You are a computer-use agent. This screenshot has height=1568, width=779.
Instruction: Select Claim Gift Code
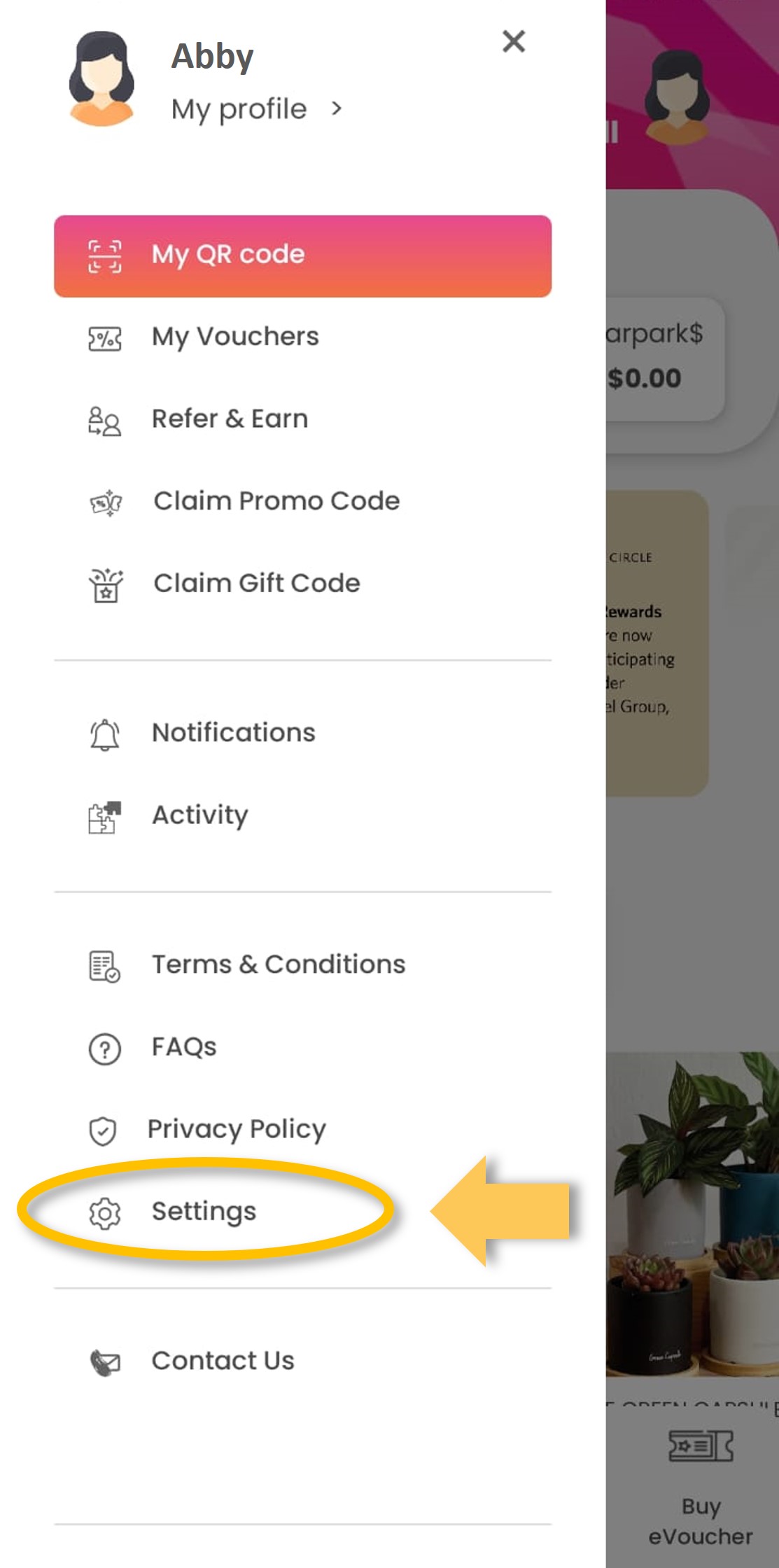coord(256,583)
